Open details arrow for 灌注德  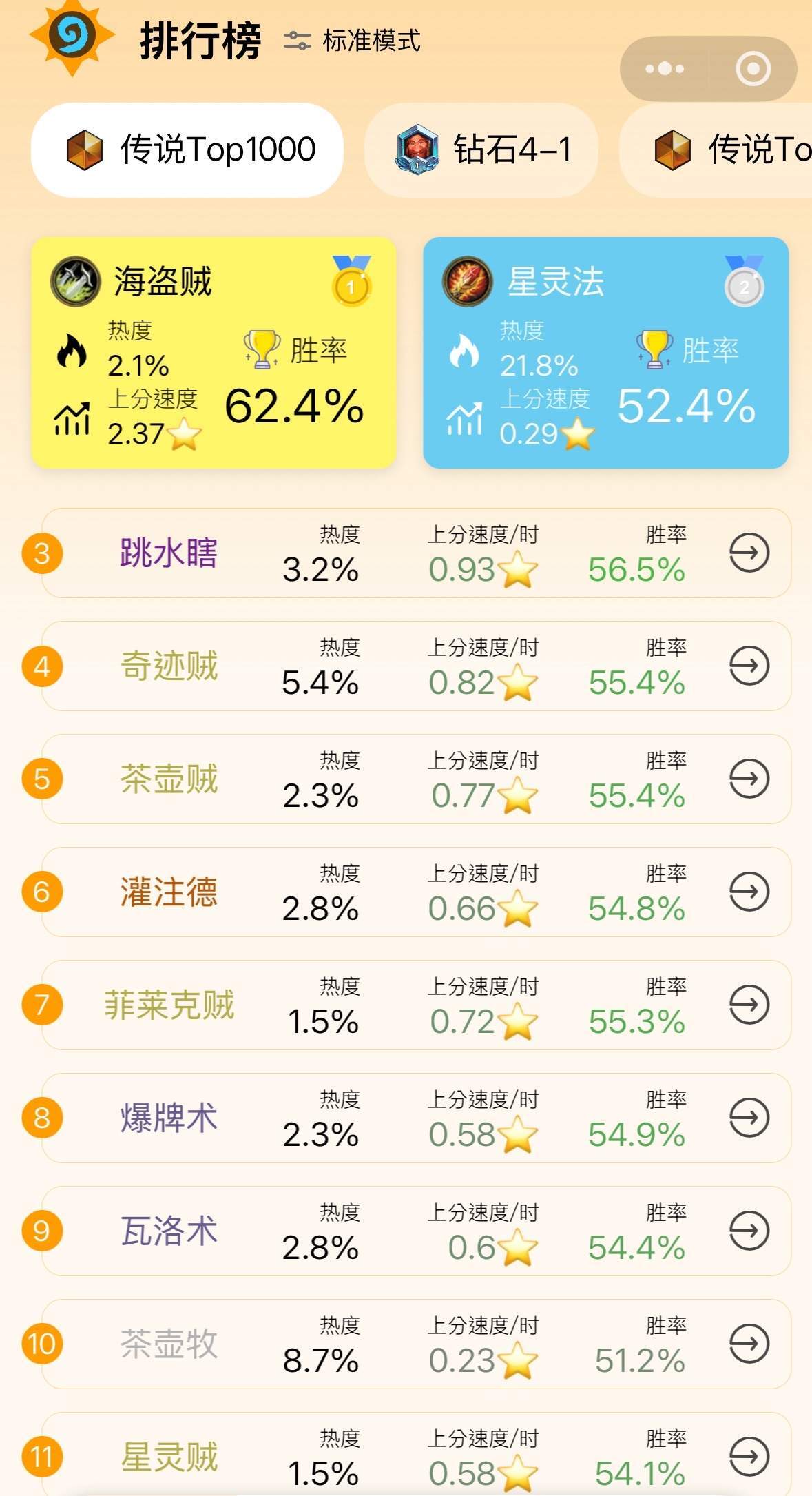click(x=749, y=892)
